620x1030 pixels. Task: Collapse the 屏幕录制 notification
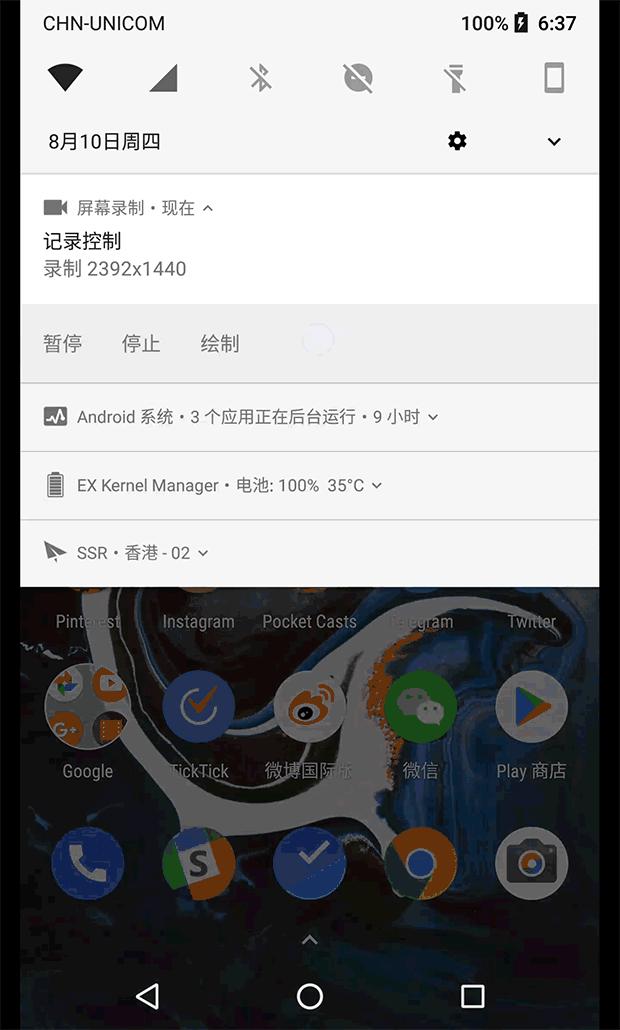[208, 208]
